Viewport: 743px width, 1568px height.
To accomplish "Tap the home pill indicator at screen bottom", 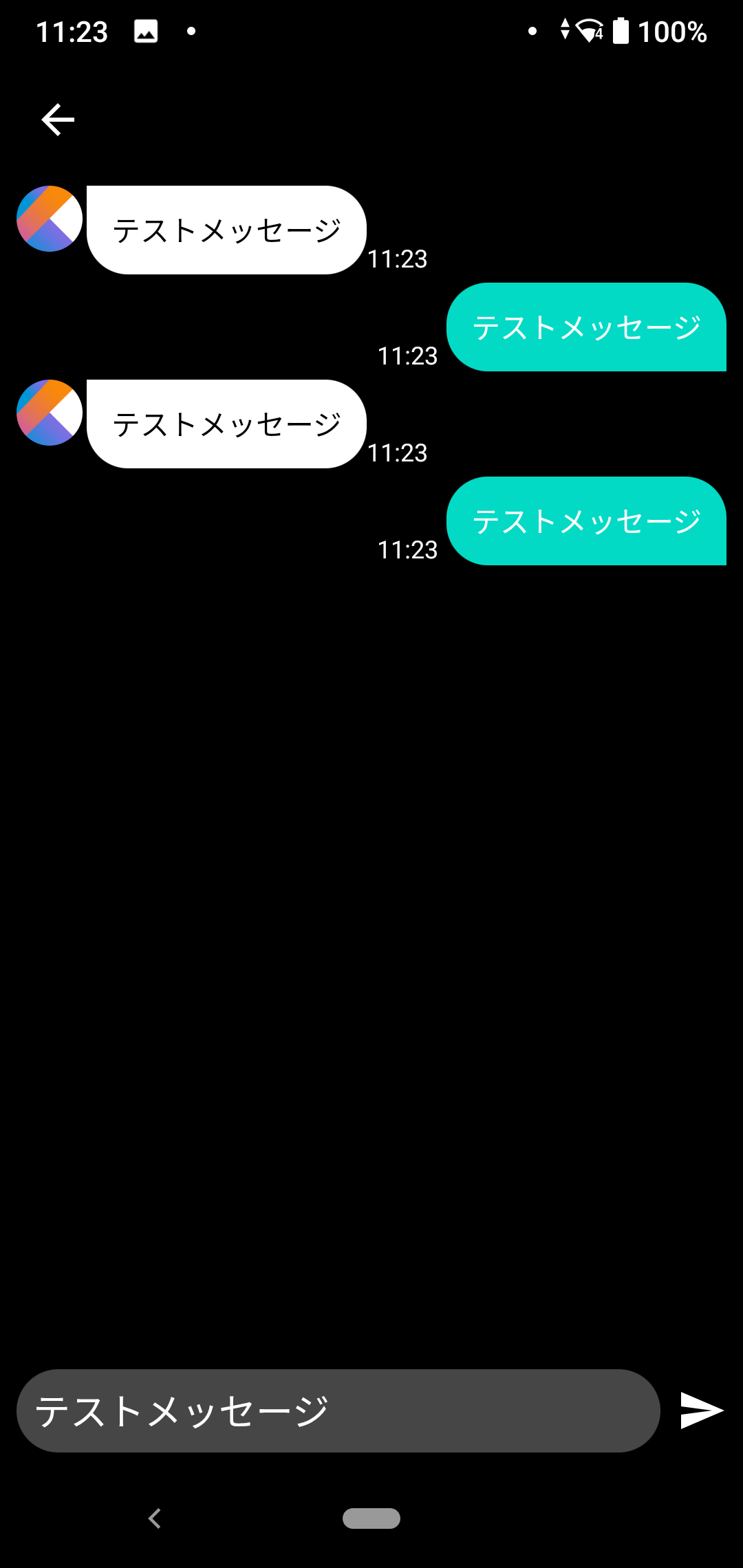I will point(371,1518).
